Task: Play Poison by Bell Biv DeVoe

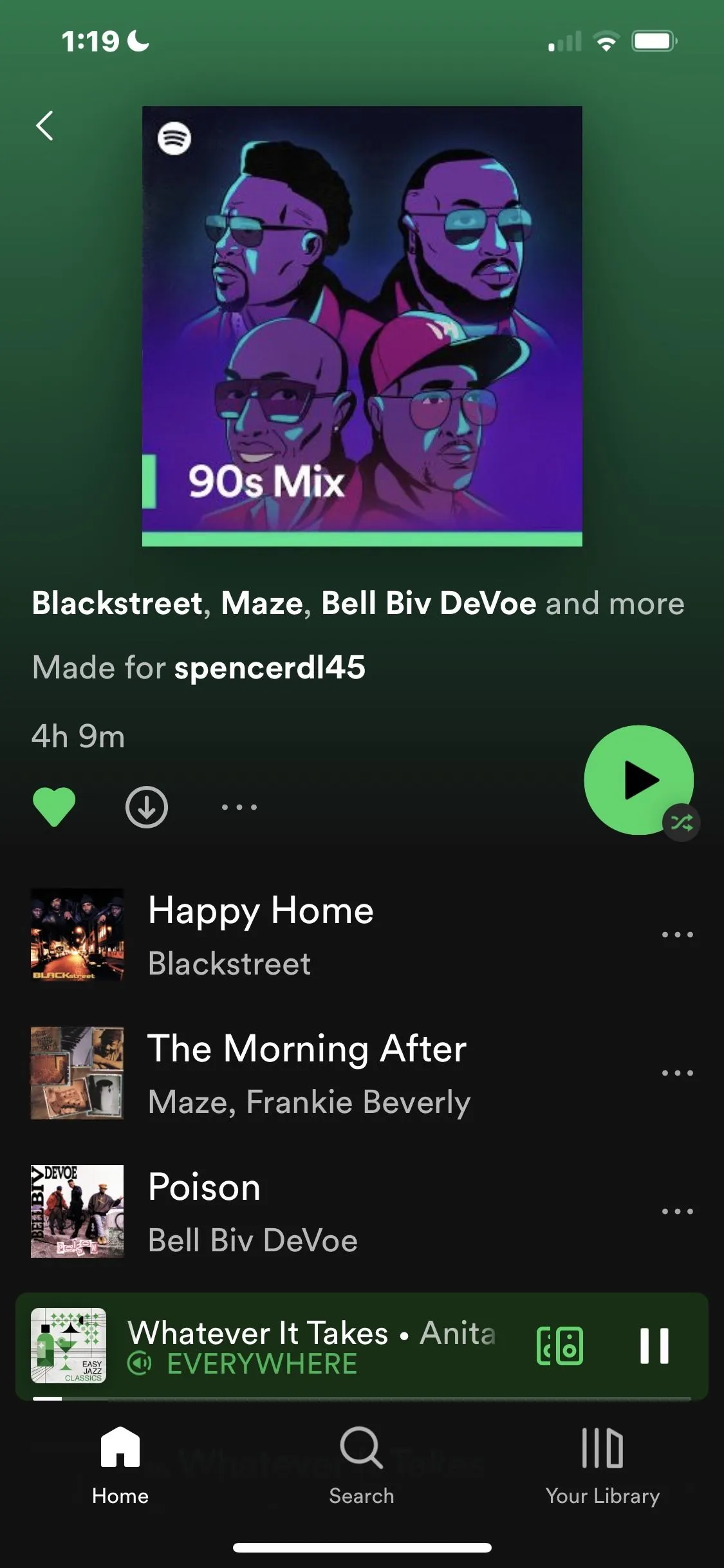Action: [x=252, y=1211]
